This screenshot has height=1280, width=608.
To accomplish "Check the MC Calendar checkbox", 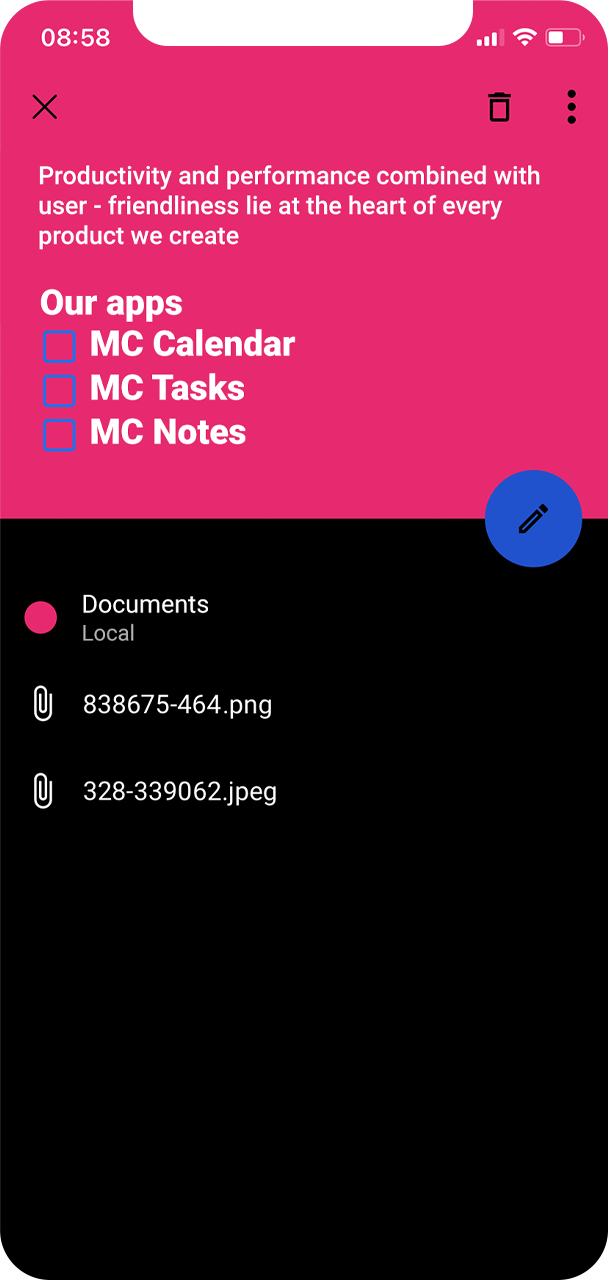I will click(x=60, y=346).
